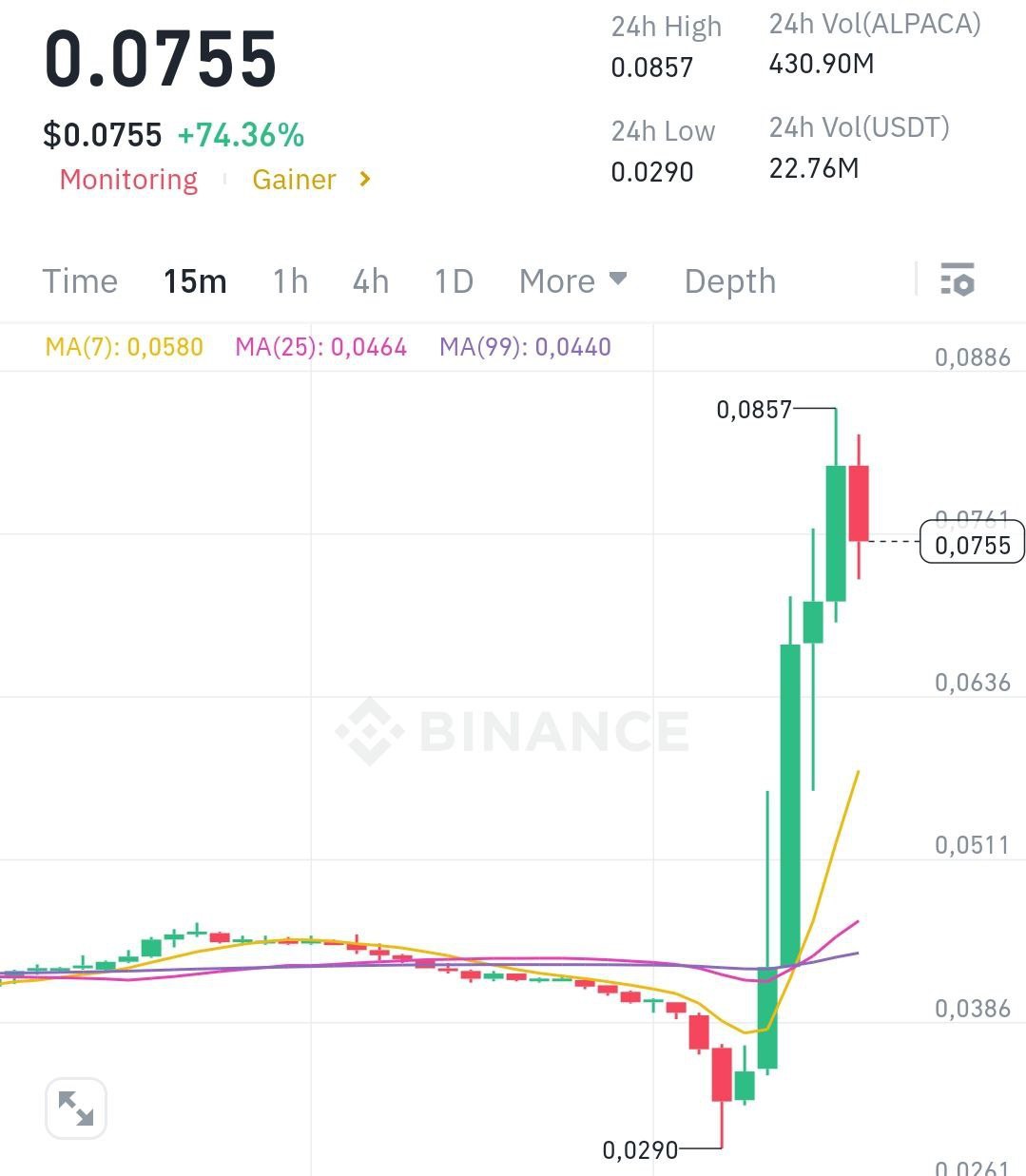Expand chart to fullscreen
The image size is (1026, 1176).
(x=76, y=1109)
